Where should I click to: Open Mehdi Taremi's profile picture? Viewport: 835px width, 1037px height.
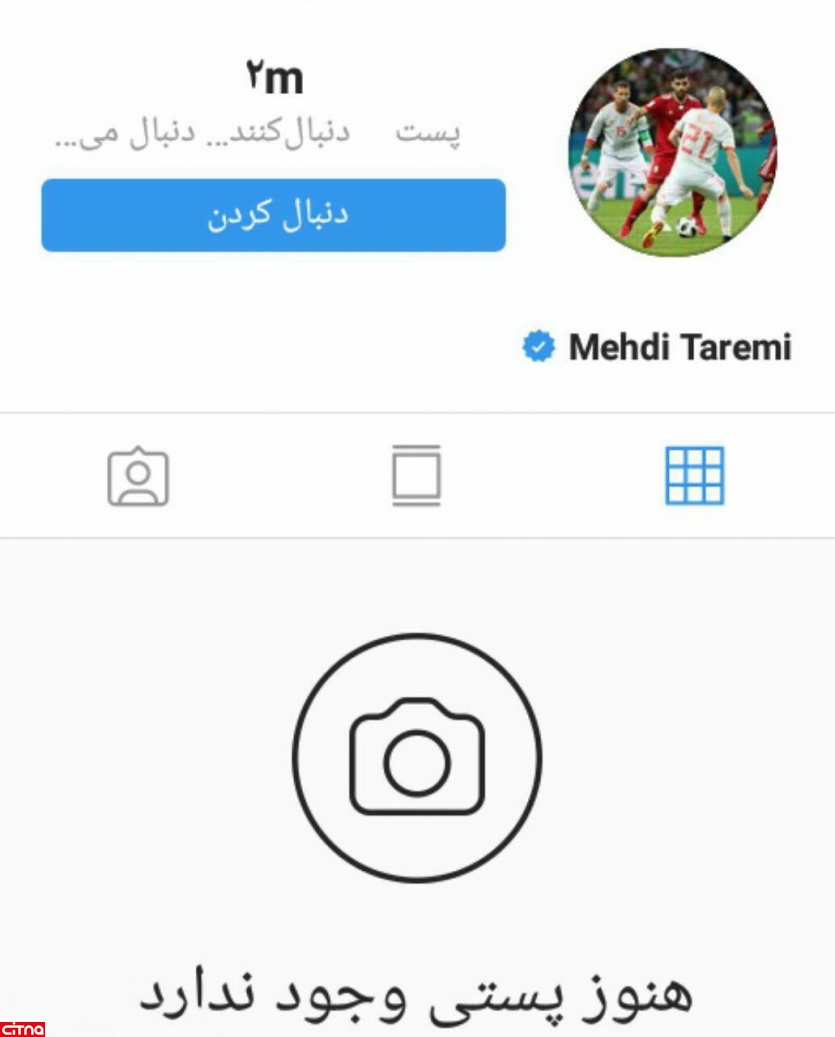672,152
